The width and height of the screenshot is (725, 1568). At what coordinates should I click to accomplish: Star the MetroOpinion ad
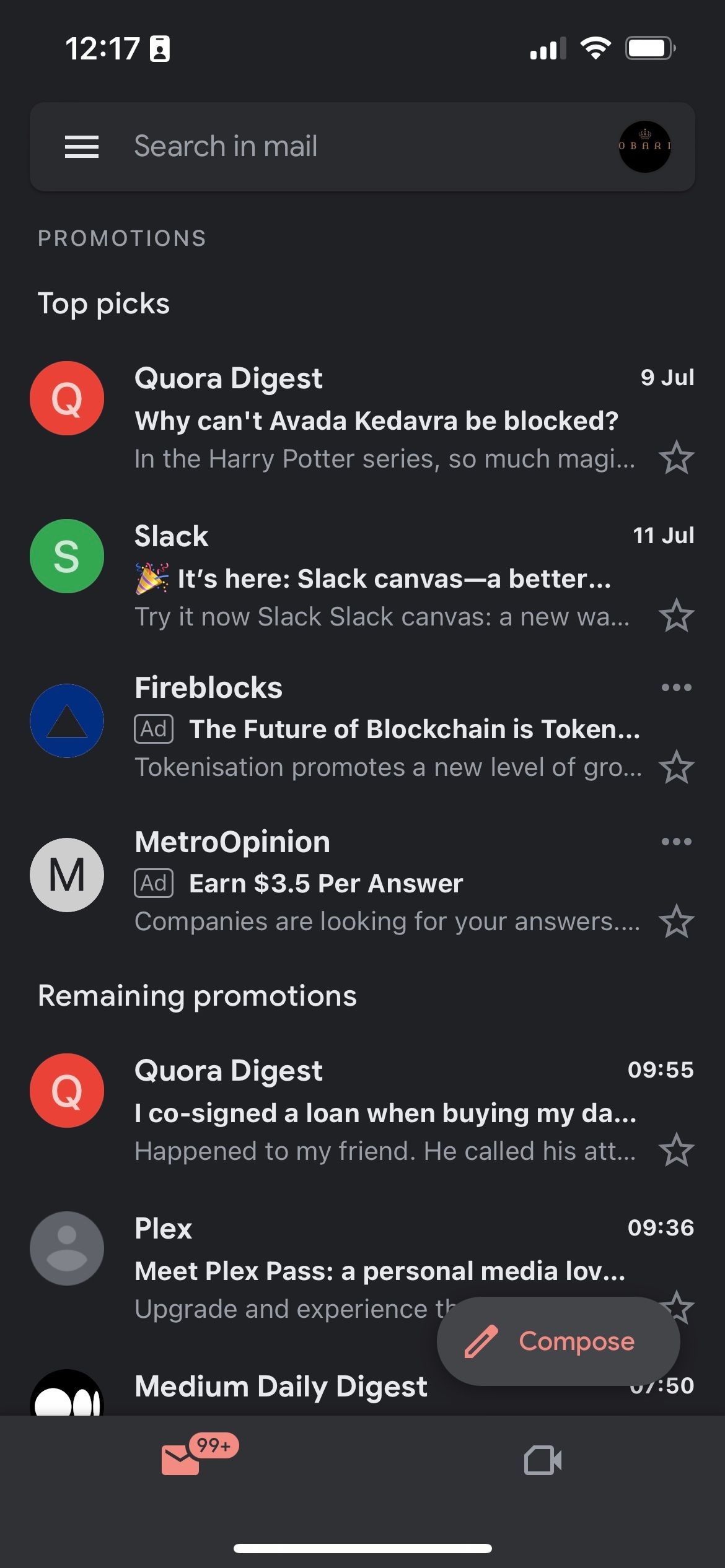(676, 921)
